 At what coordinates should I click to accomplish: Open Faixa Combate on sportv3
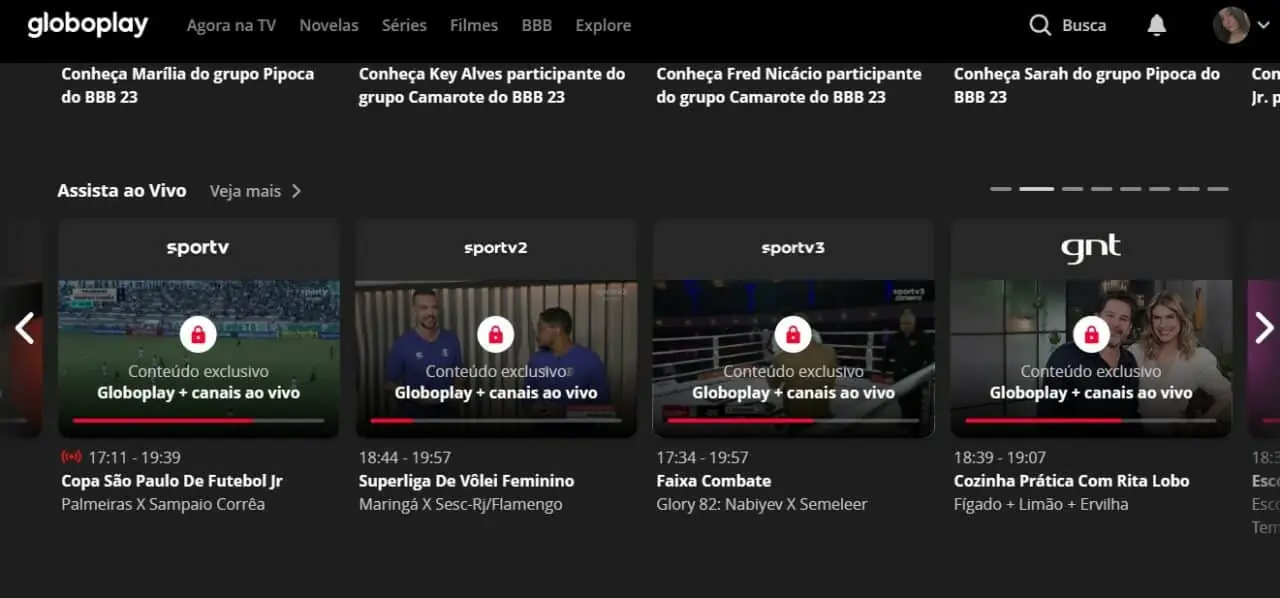pos(793,340)
